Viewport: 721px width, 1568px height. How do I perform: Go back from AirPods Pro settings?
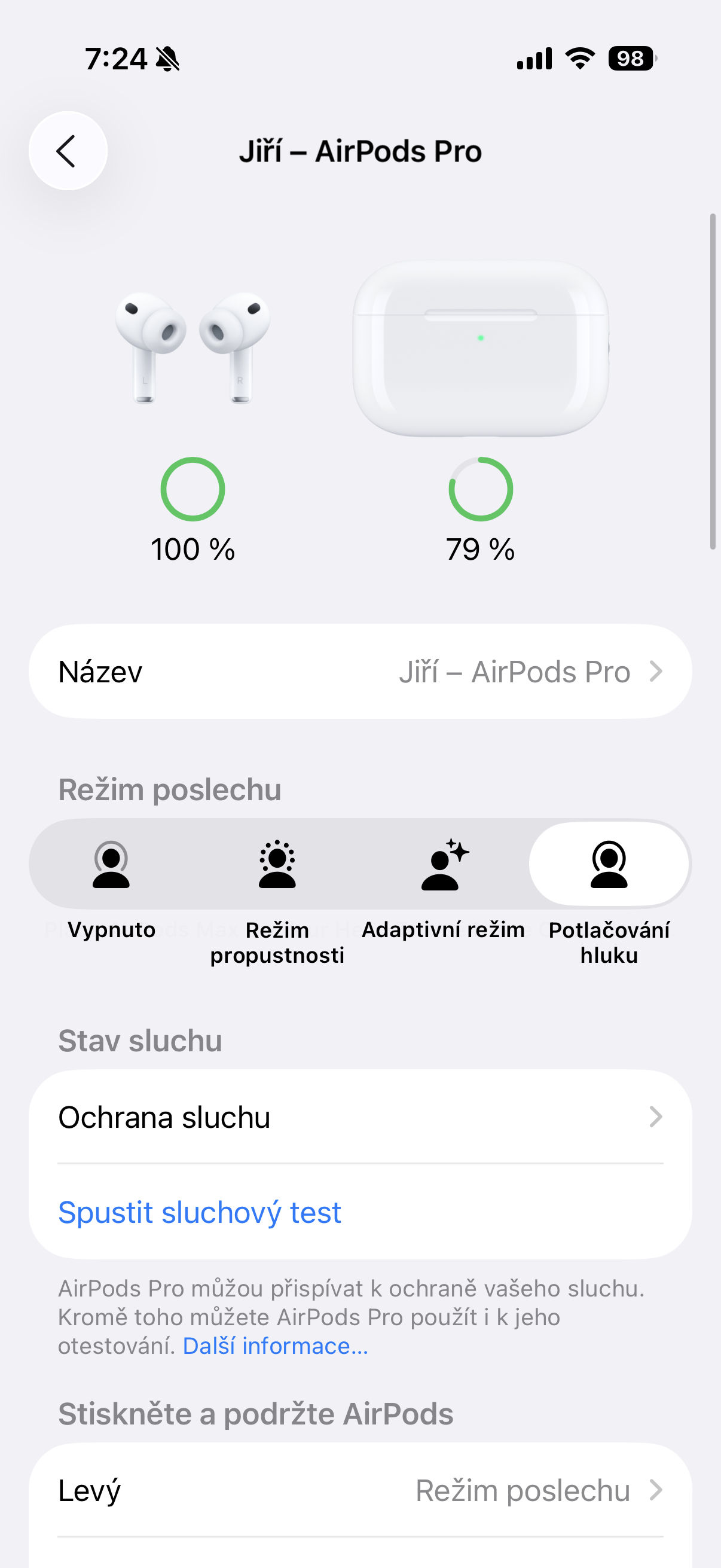(x=68, y=151)
